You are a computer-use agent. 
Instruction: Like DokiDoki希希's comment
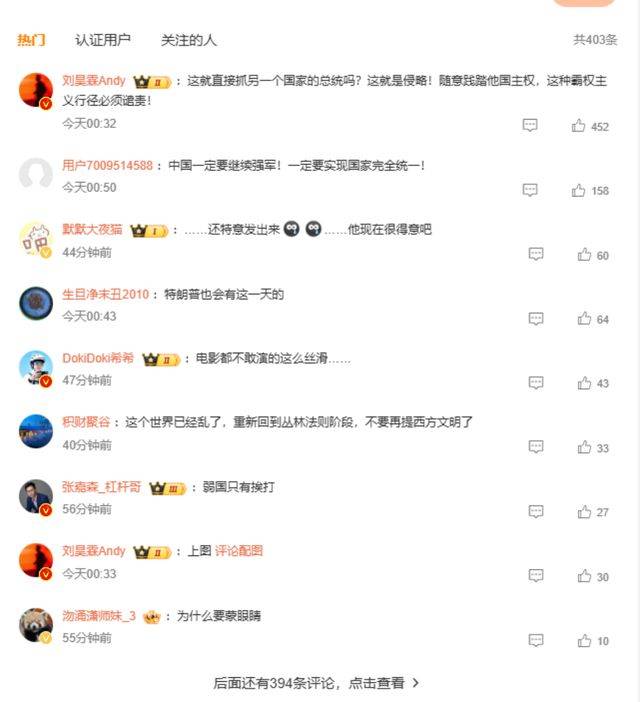[x=584, y=383]
